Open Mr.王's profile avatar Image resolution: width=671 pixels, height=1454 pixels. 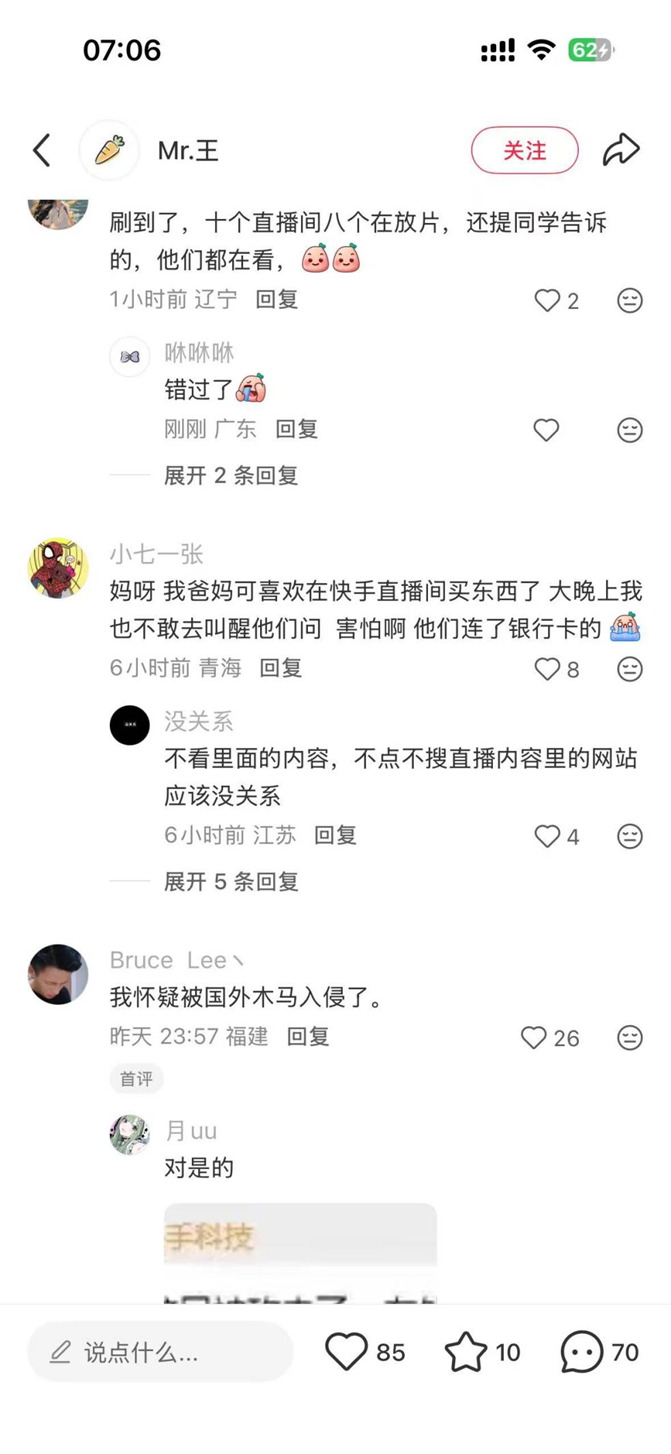point(109,151)
